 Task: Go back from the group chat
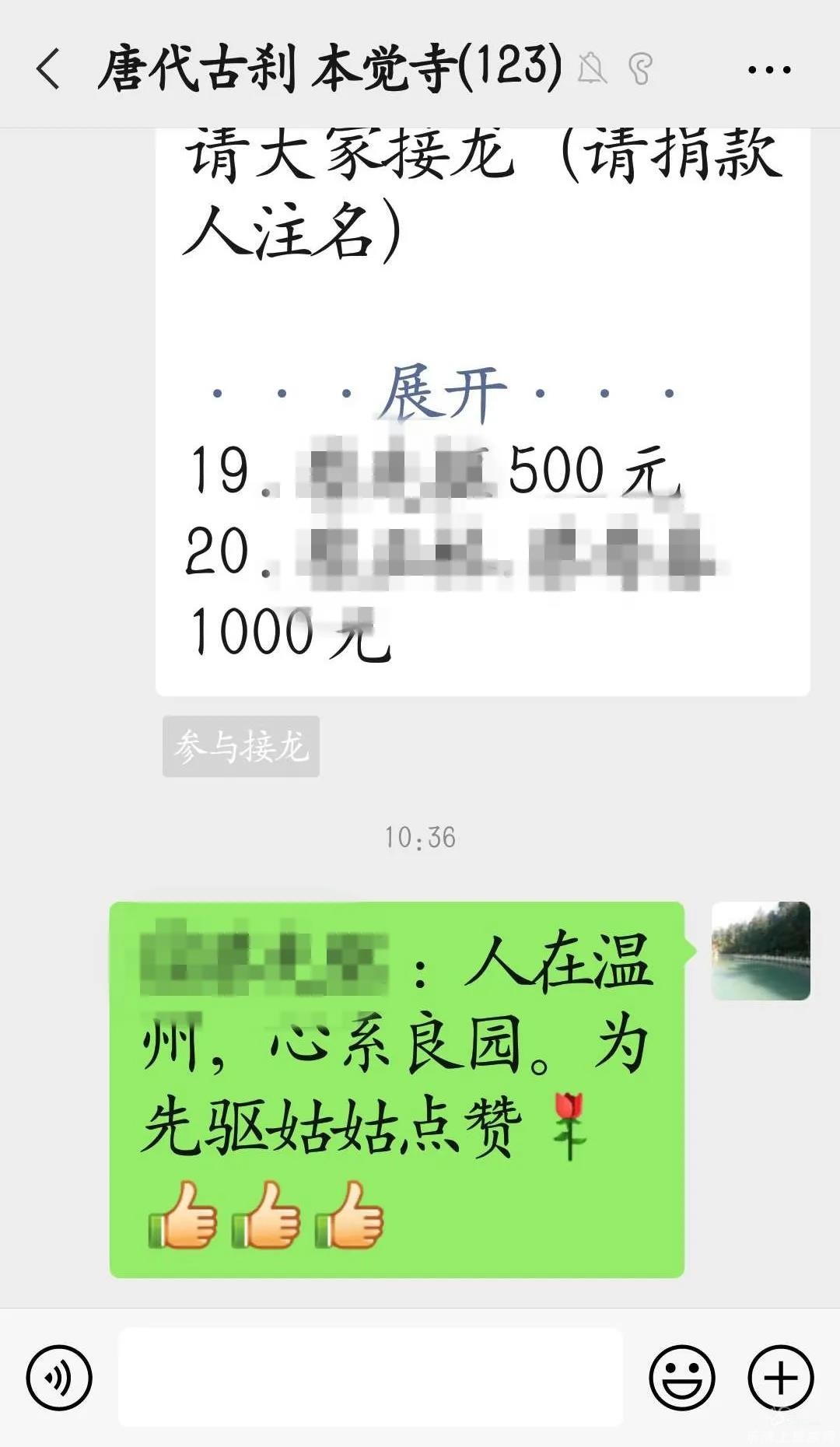48,68
